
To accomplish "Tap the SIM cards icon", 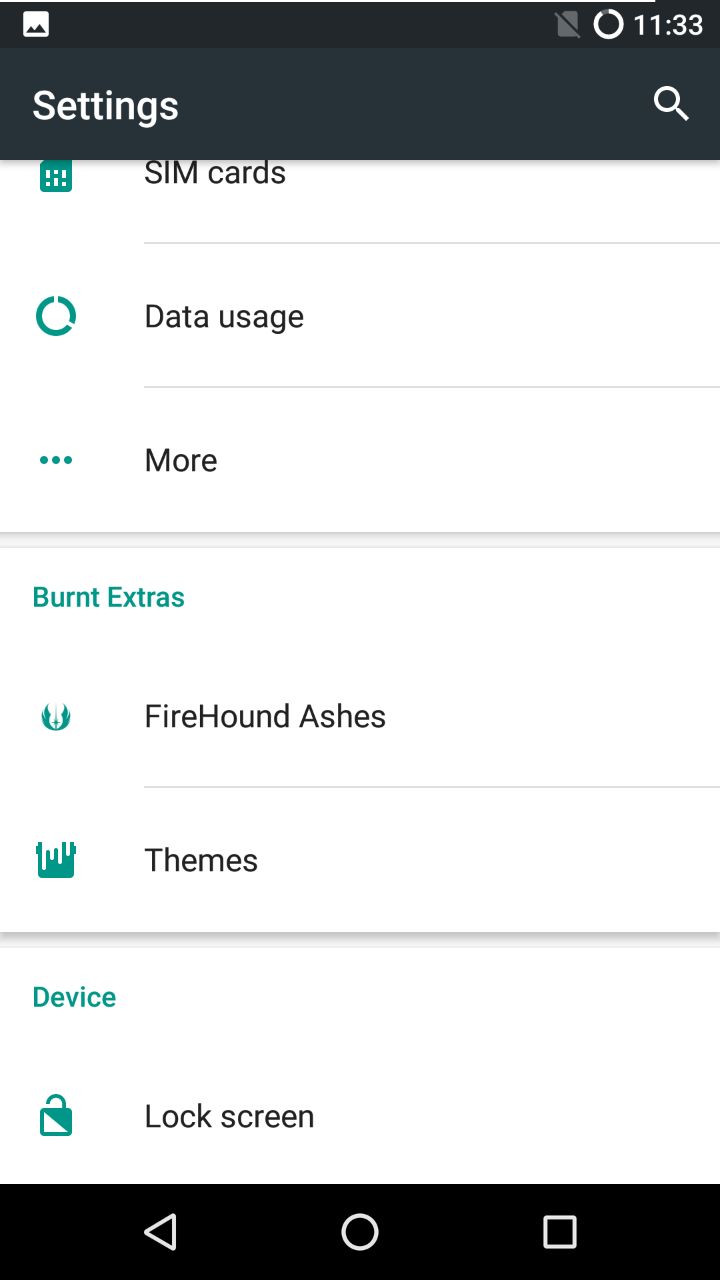I will 57,174.
